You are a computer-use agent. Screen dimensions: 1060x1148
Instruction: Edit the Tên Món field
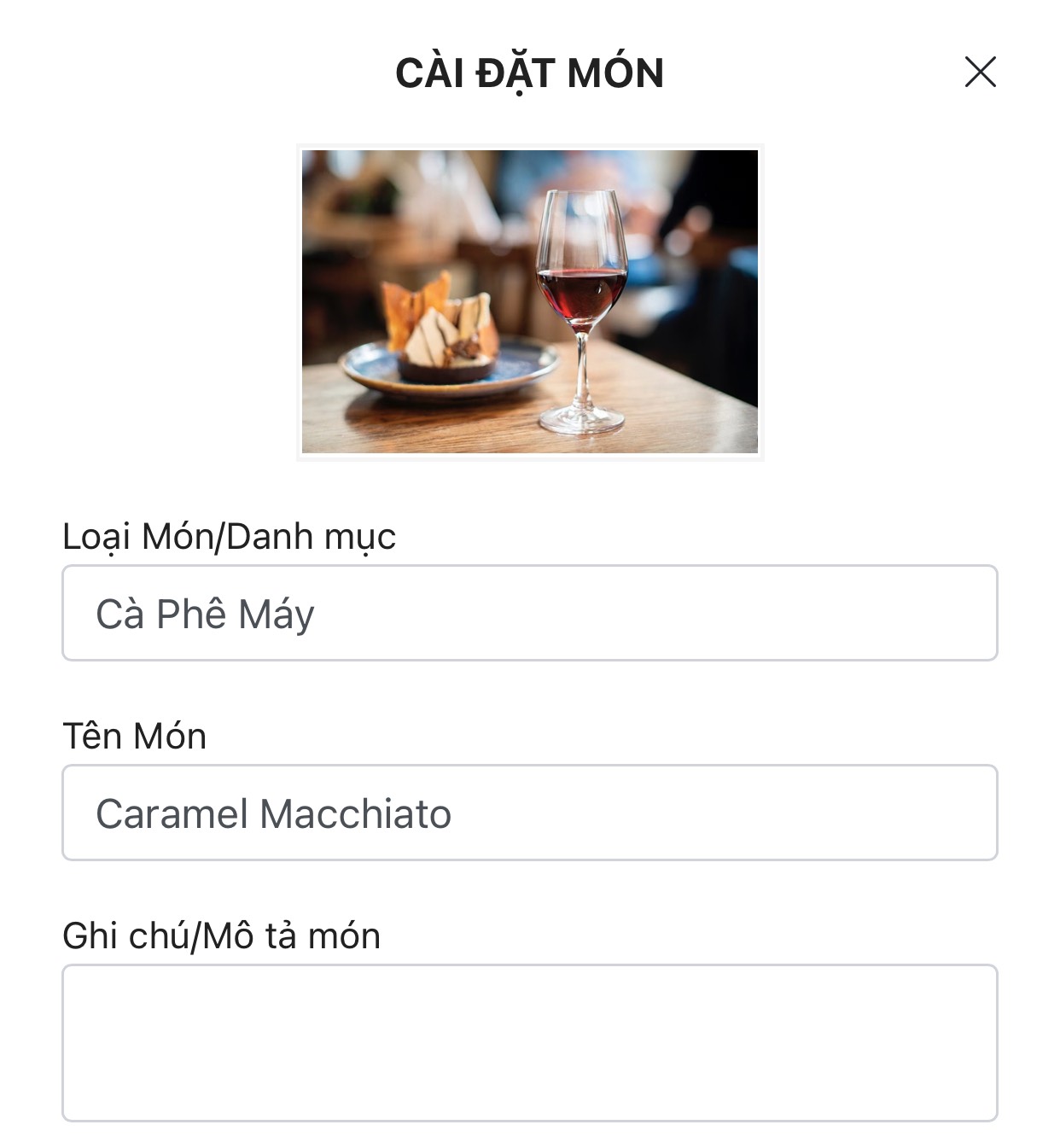pos(529,813)
